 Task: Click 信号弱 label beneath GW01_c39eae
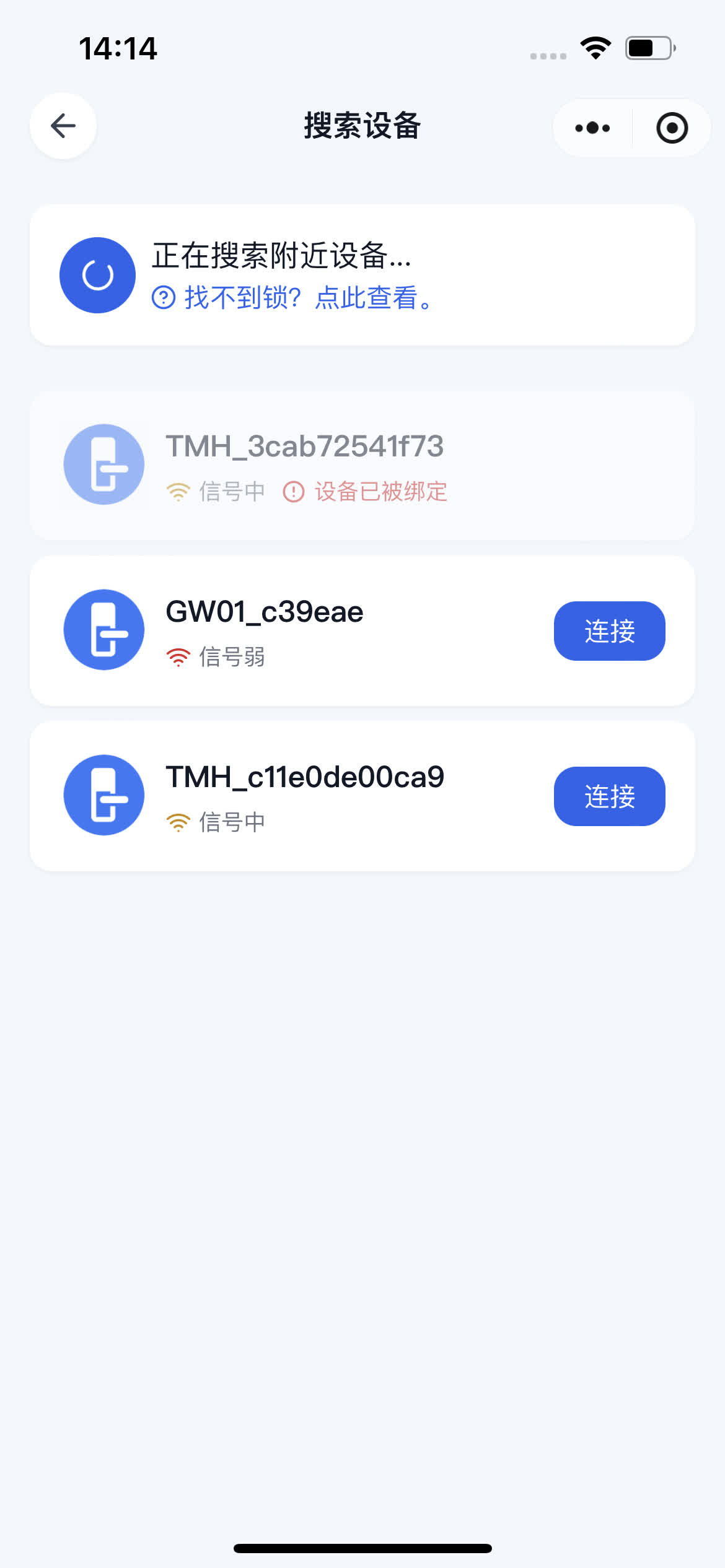(232, 657)
